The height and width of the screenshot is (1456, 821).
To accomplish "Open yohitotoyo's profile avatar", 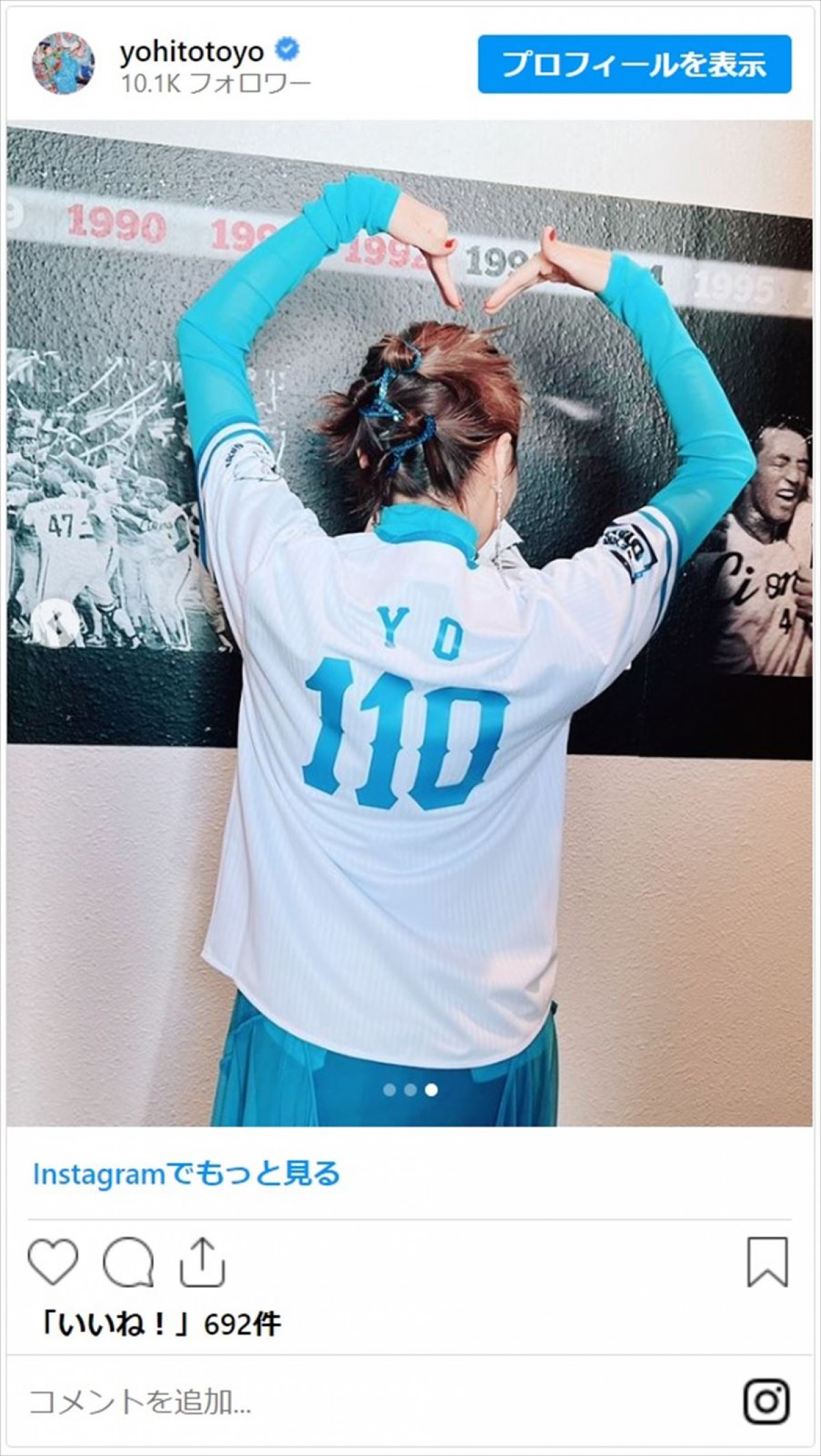I will click(x=63, y=64).
